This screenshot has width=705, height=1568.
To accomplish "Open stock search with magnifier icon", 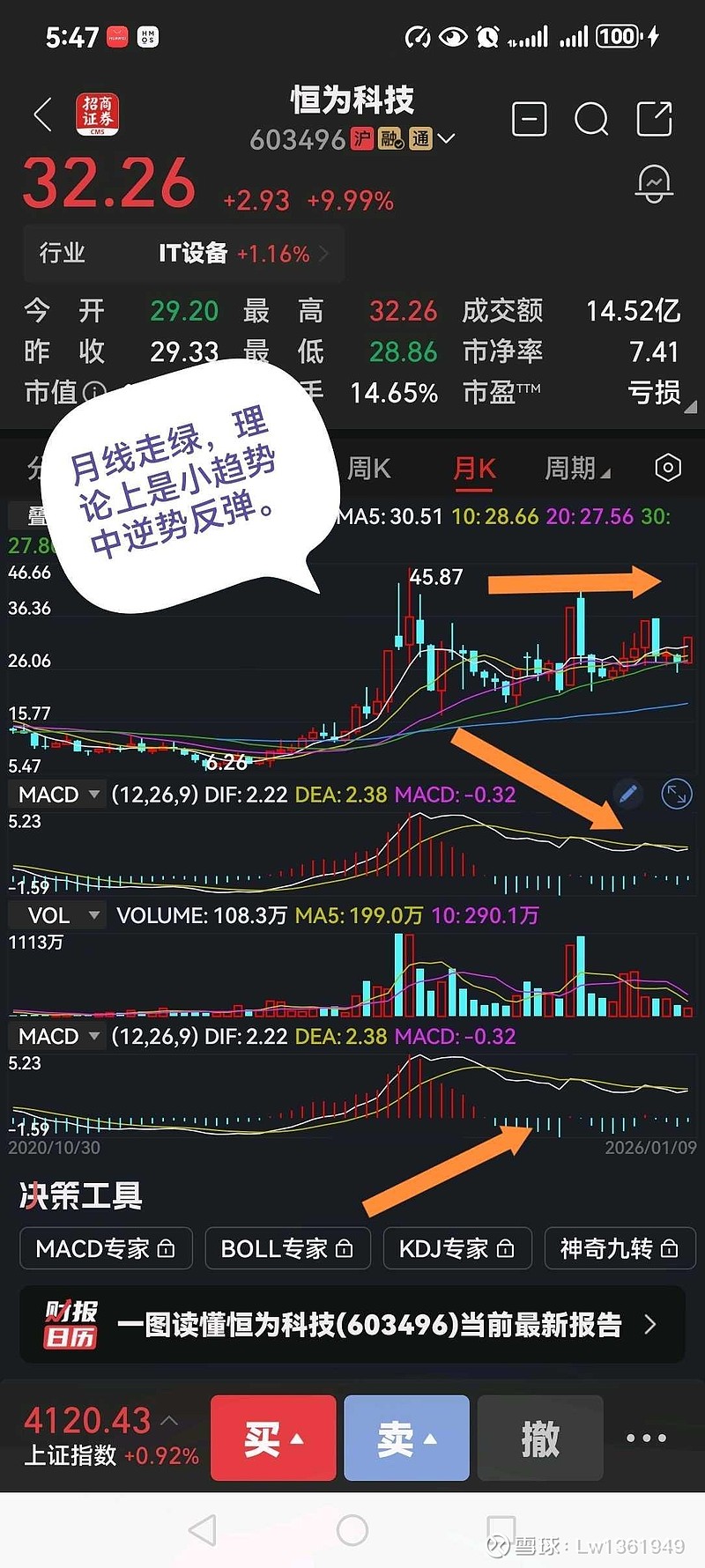I will coord(591,118).
